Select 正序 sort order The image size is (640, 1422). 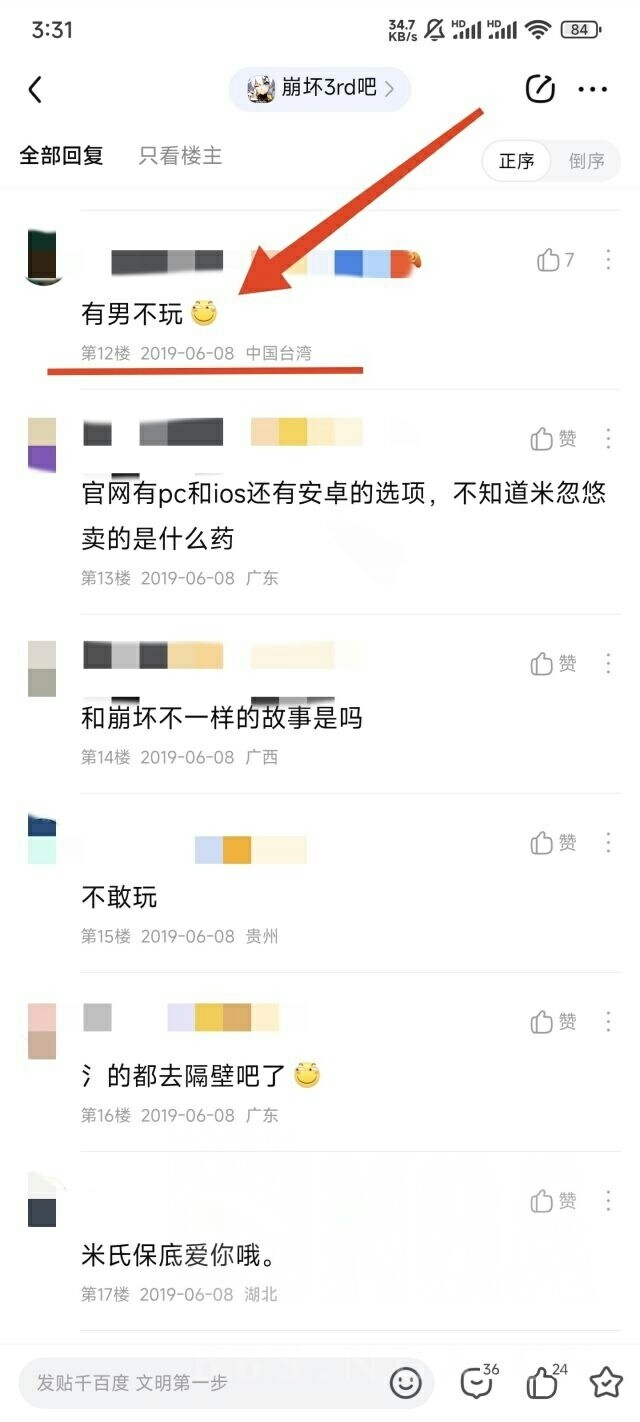517,161
